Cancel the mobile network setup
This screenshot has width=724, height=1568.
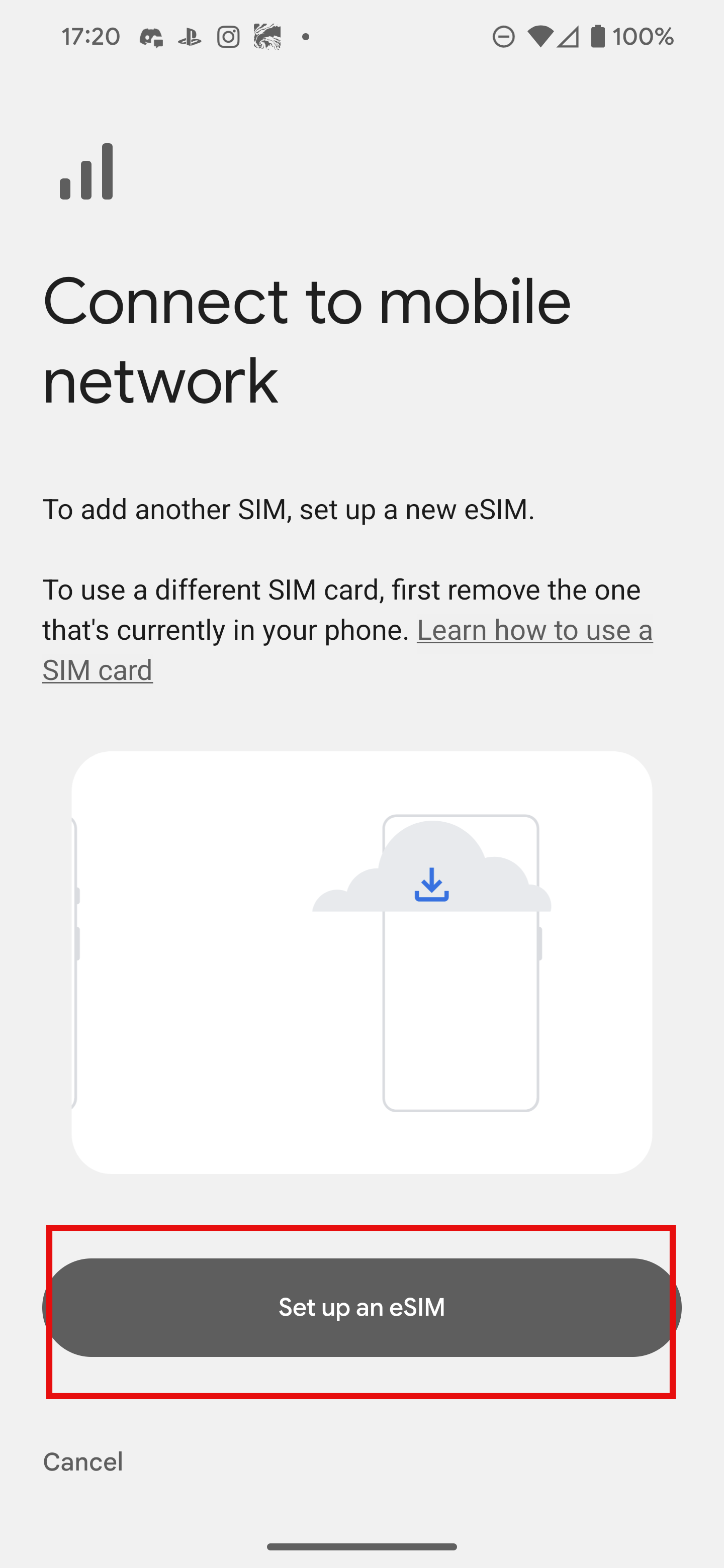83,1461
